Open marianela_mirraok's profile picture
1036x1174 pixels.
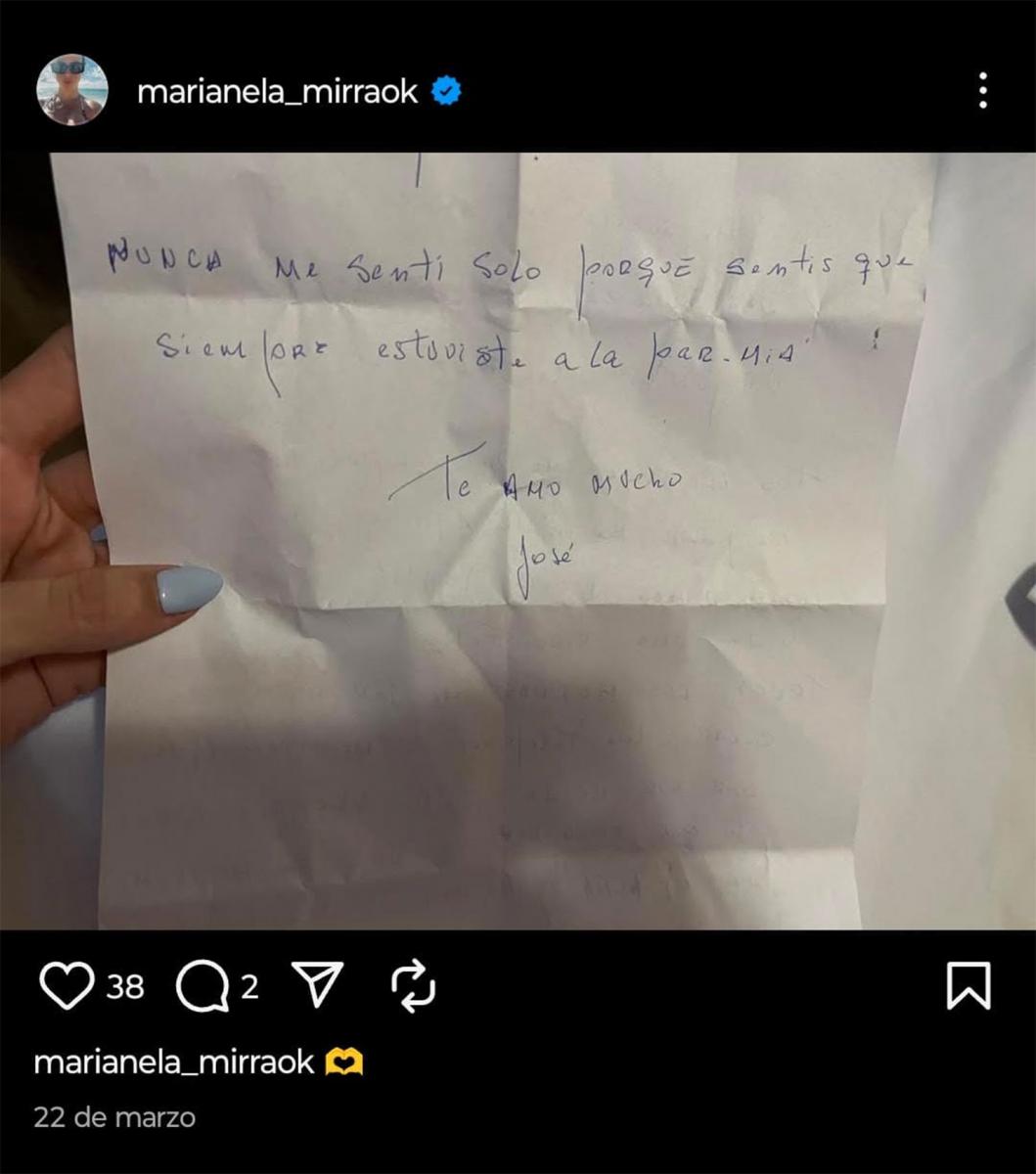[72, 91]
